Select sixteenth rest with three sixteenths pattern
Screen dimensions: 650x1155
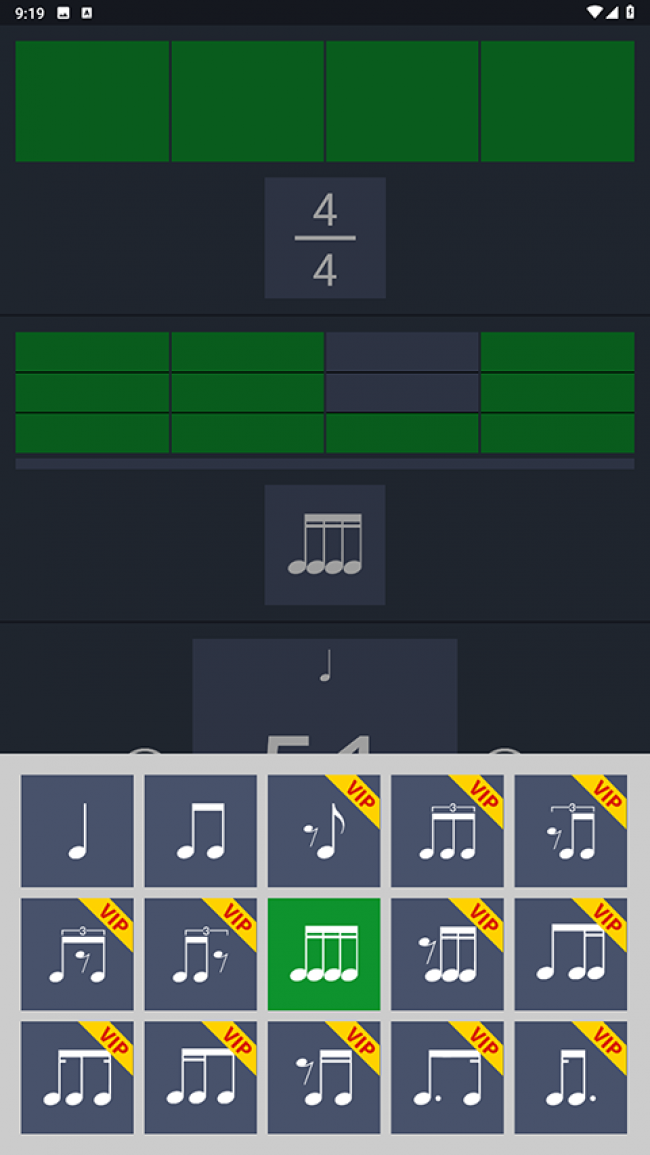tap(447, 954)
